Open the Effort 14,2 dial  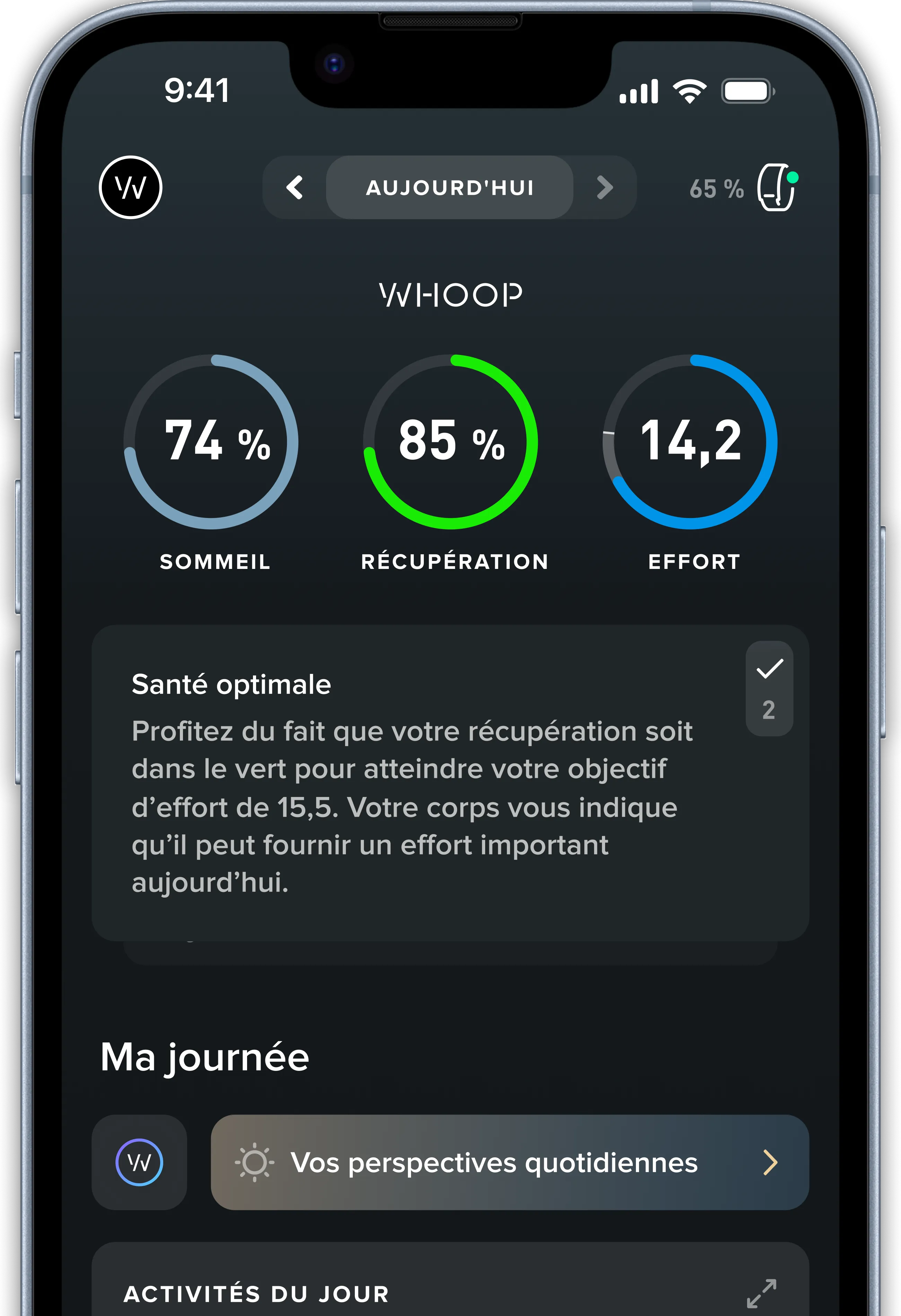click(x=690, y=442)
